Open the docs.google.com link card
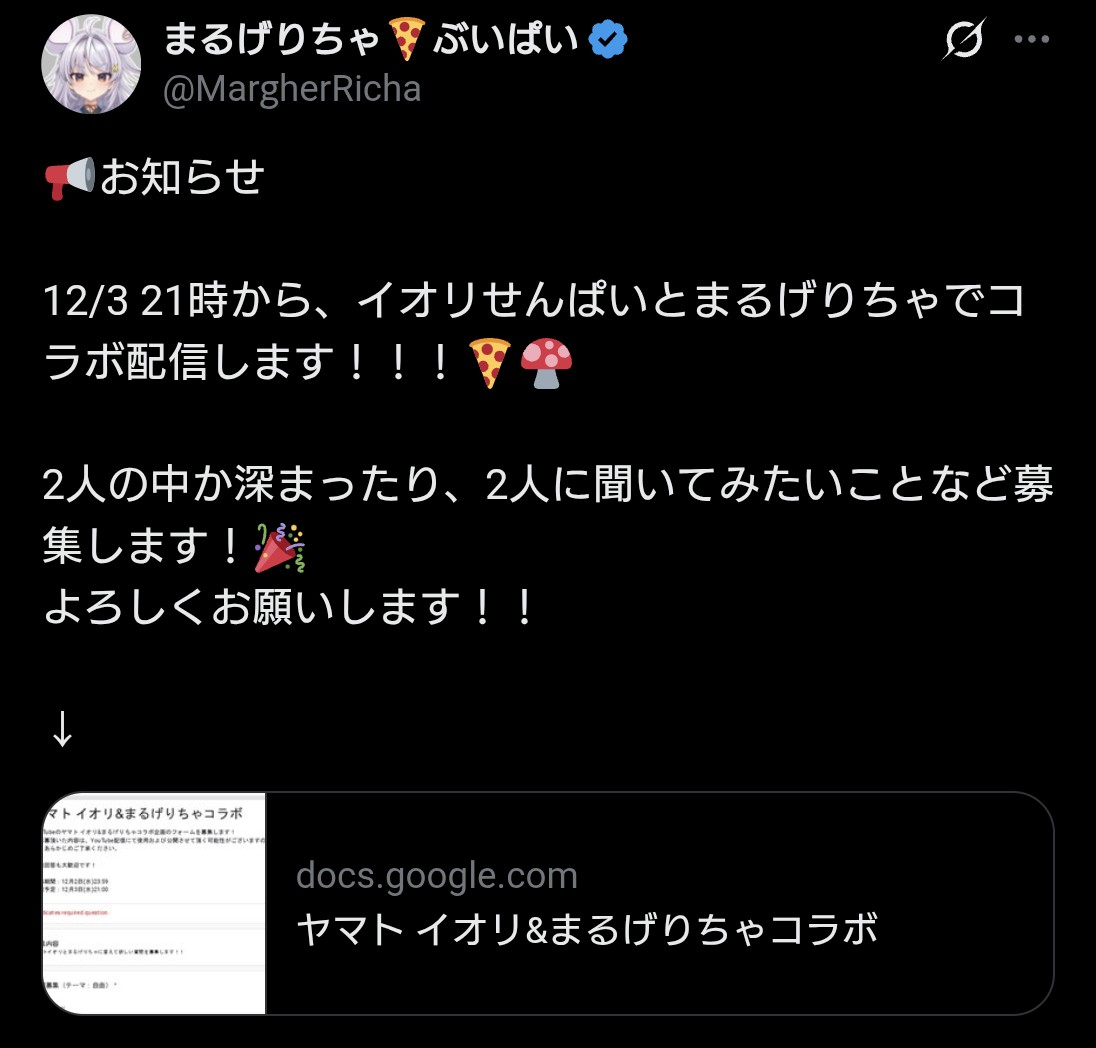The width and height of the screenshot is (1096, 1048). (x=660, y=903)
